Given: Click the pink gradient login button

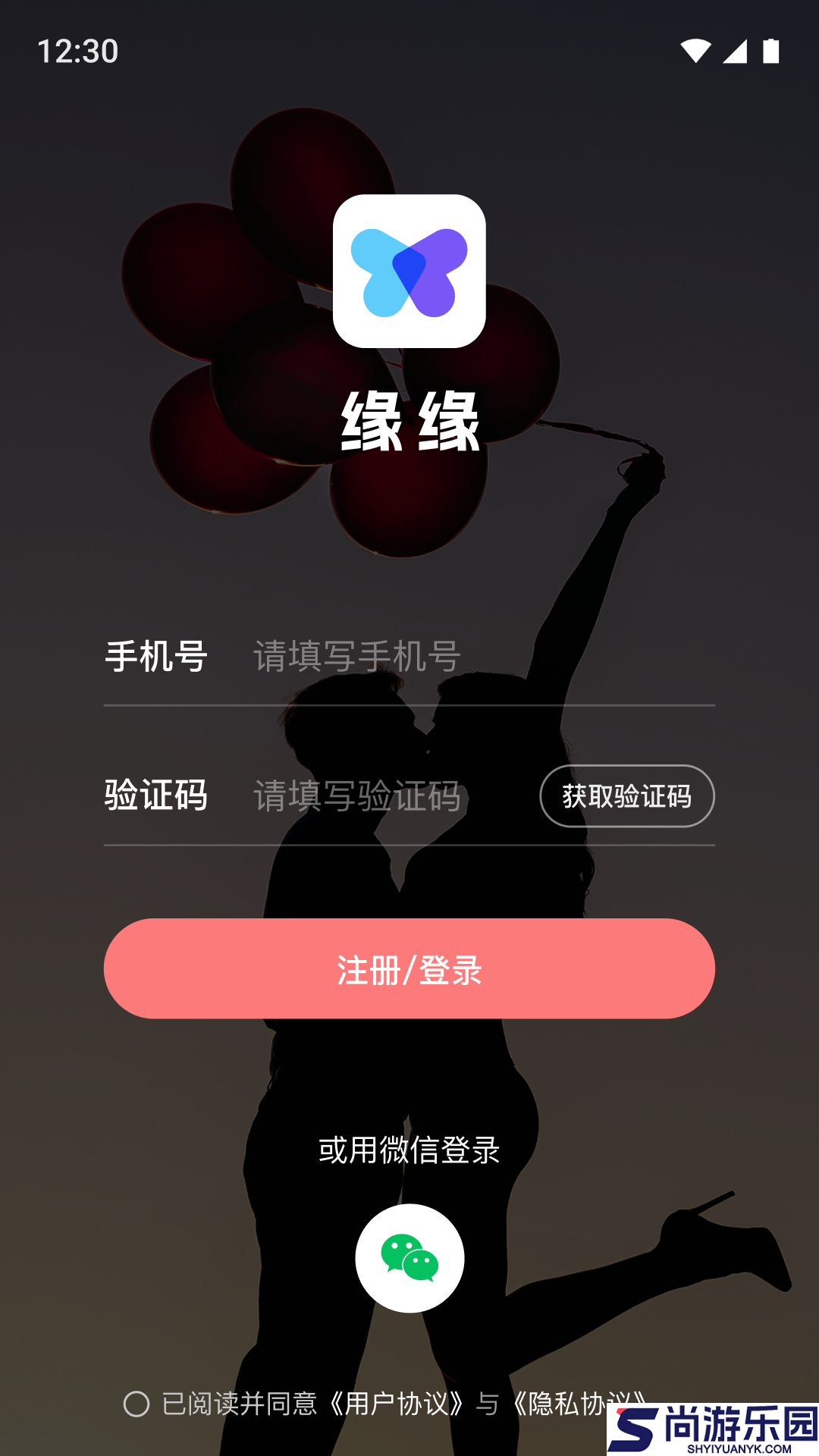Looking at the screenshot, I should pyautogui.click(x=409, y=968).
